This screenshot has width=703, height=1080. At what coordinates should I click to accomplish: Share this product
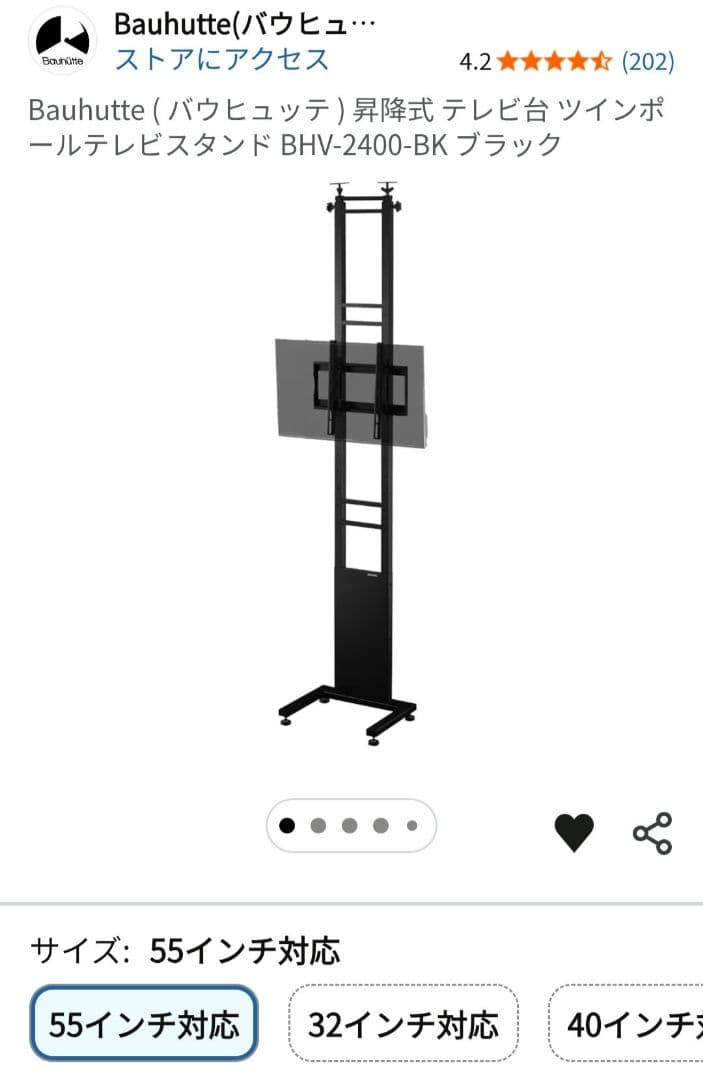652,832
